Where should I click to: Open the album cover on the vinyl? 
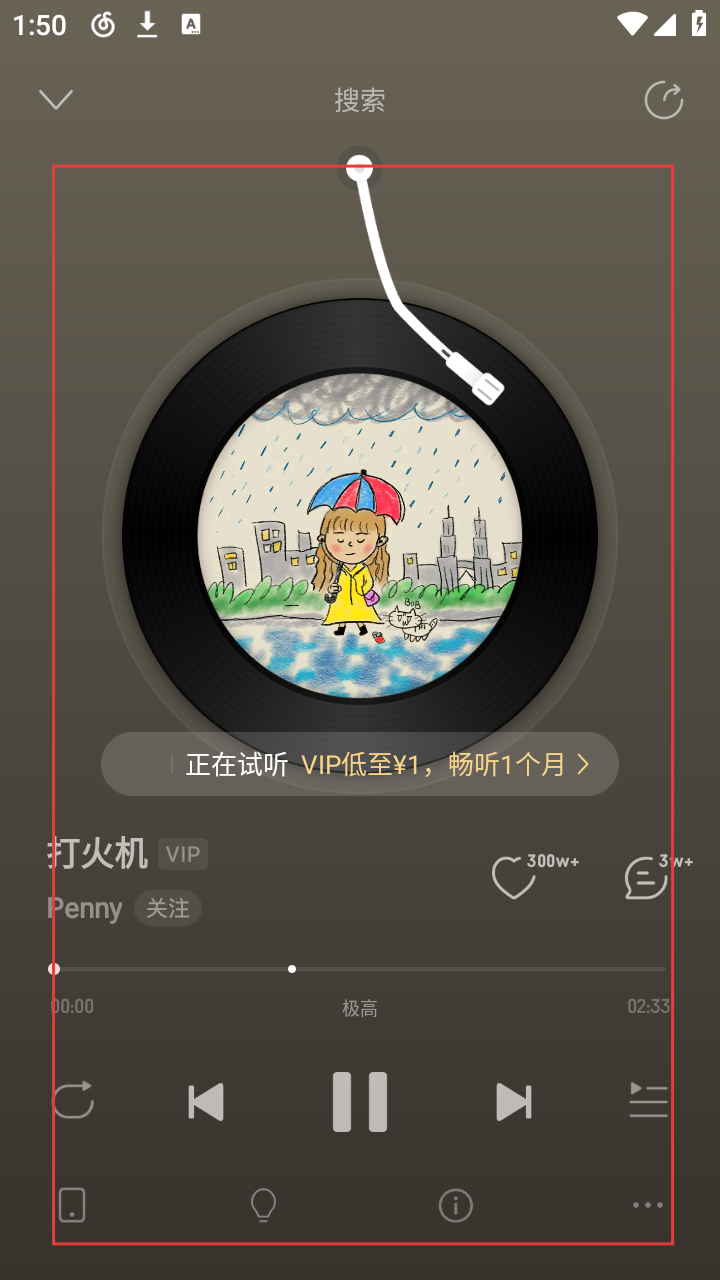pyautogui.click(x=360, y=537)
